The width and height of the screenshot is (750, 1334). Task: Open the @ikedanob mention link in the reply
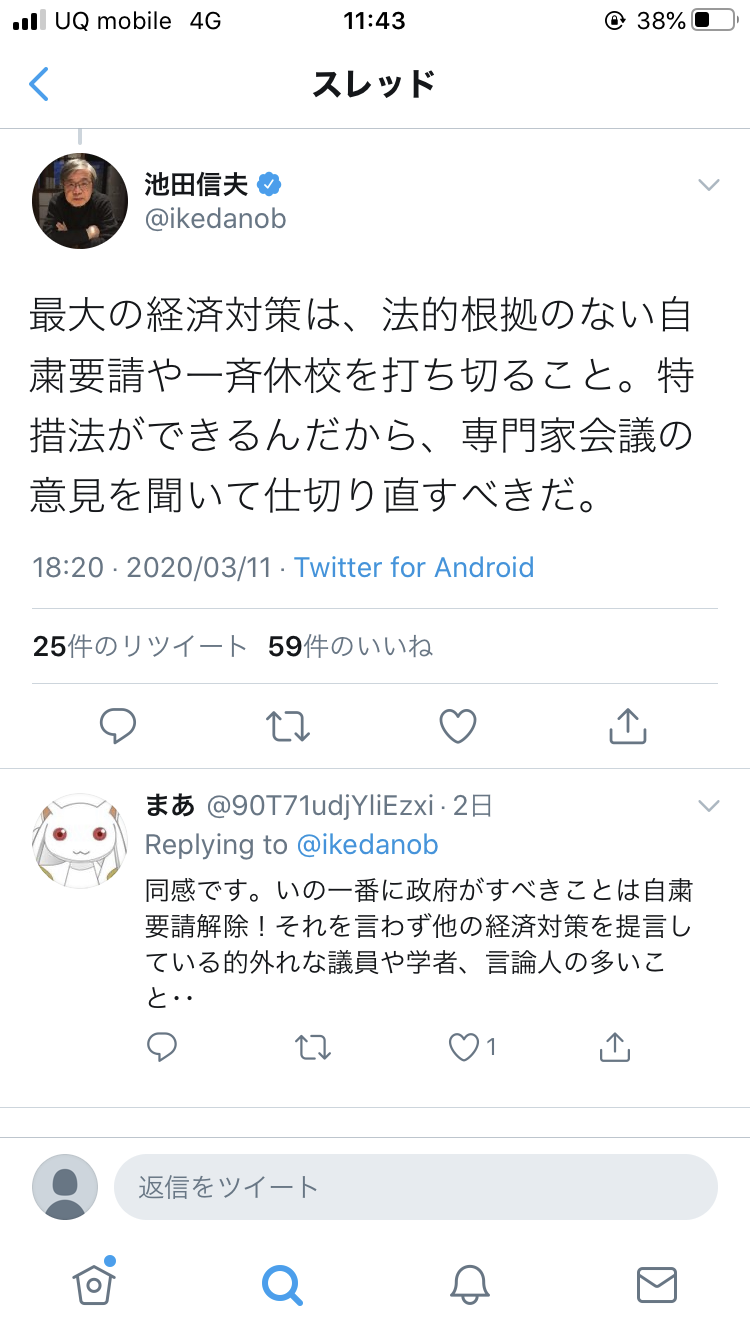click(x=367, y=845)
